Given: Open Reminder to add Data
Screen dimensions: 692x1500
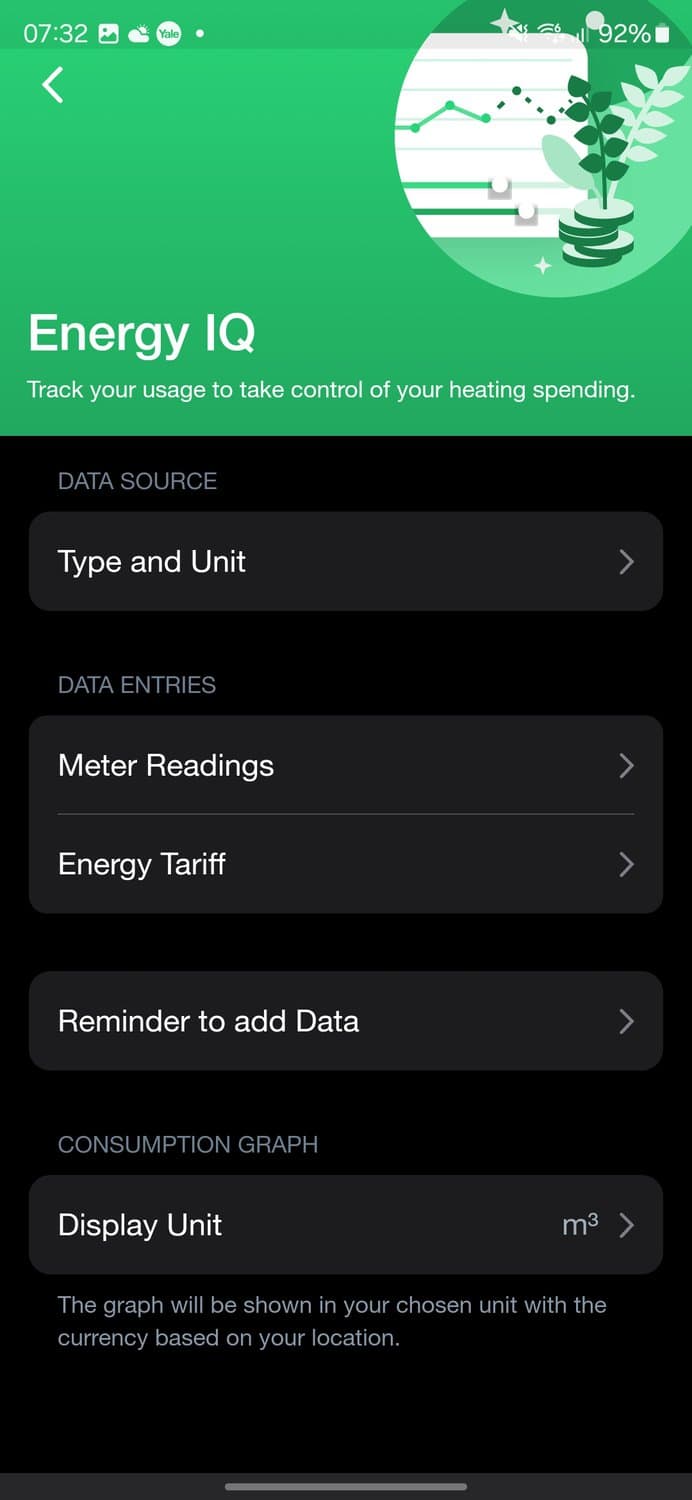Looking at the screenshot, I should click(345, 1021).
